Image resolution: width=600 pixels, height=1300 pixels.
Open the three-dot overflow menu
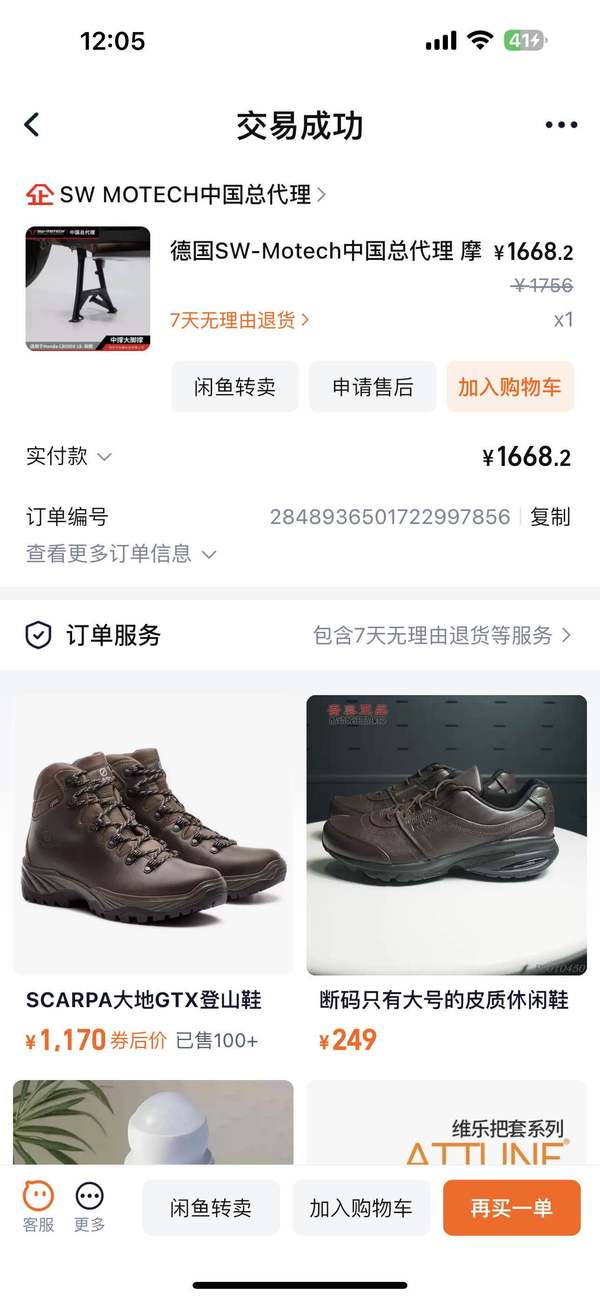[561, 125]
